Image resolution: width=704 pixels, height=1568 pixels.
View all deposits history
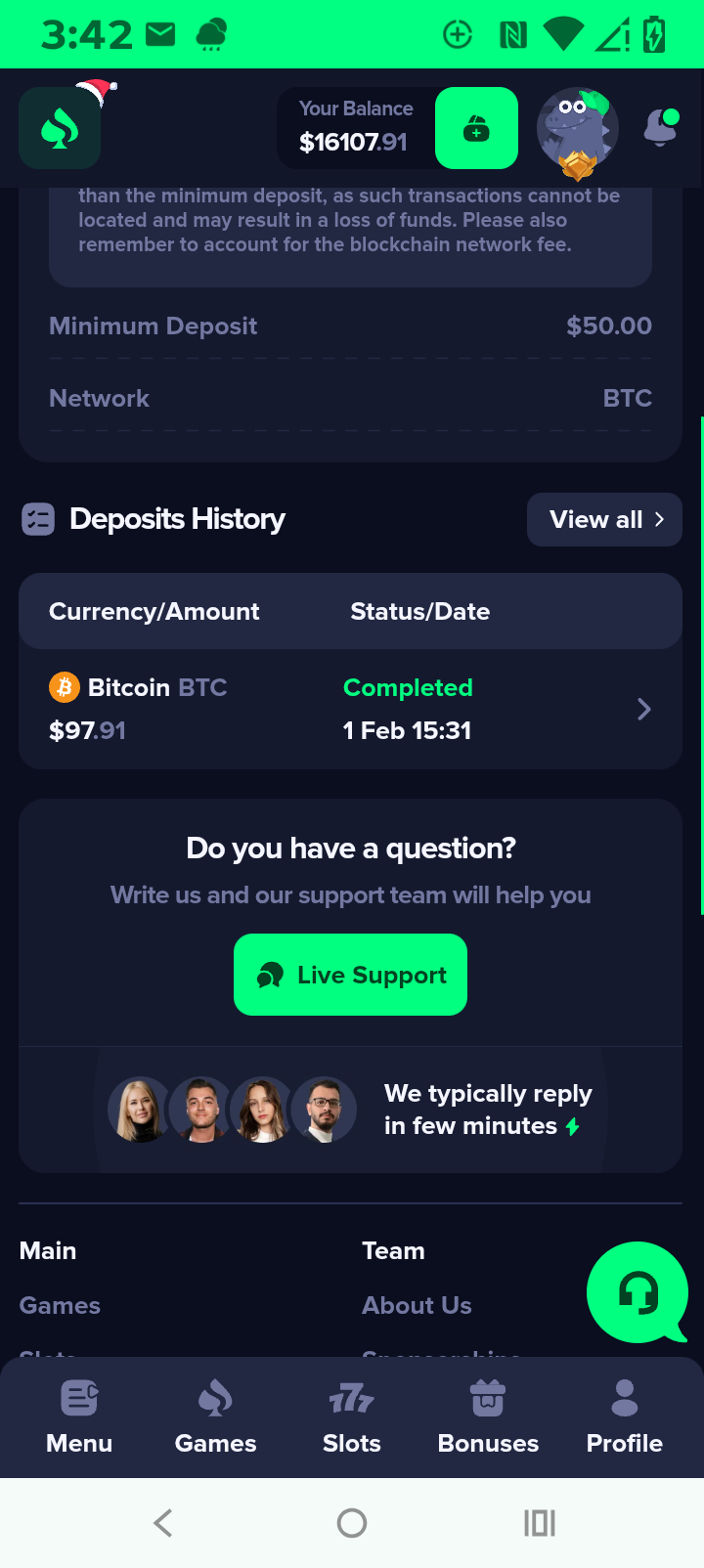point(604,519)
